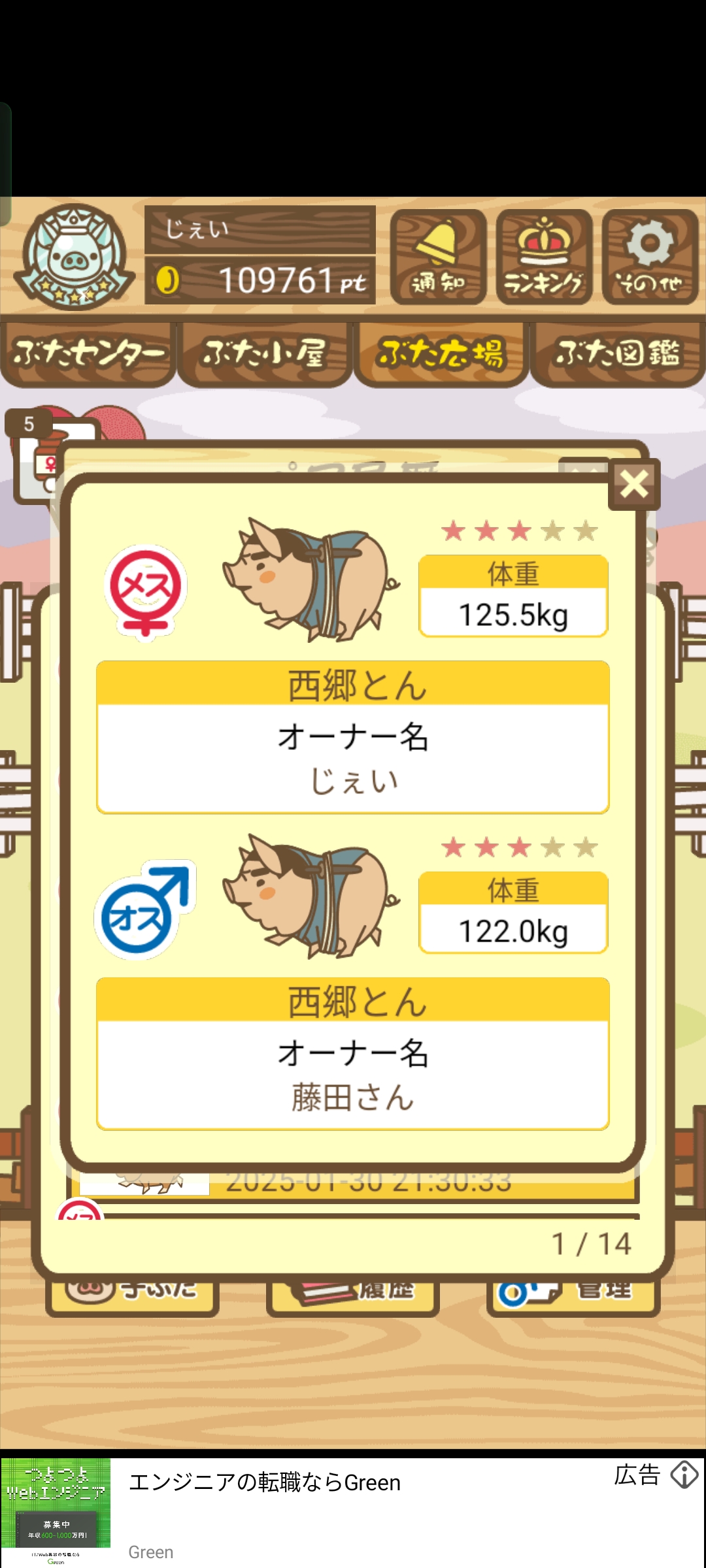Select the ぶた広場 tab
The width and height of the screenshot is (706, 1568).
(x=441, y=353)
